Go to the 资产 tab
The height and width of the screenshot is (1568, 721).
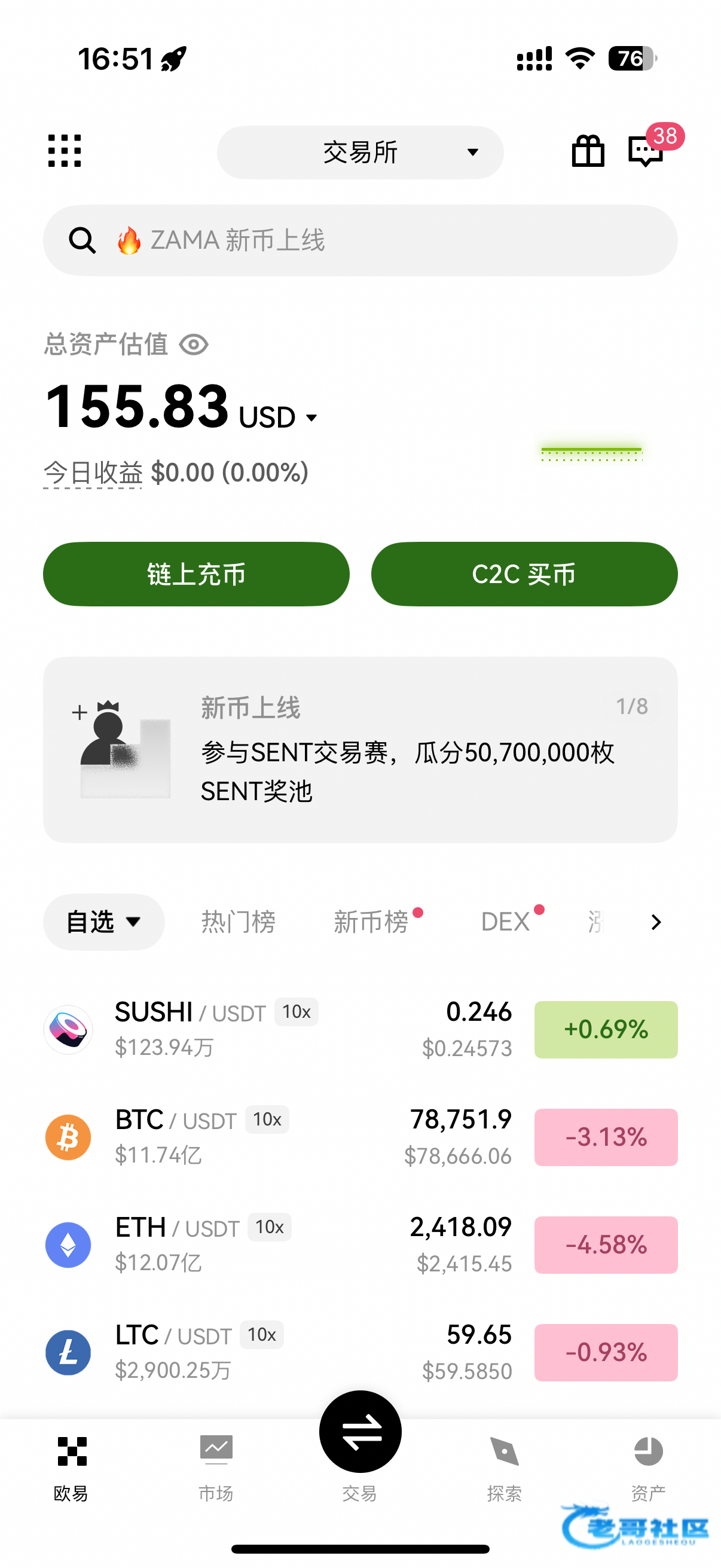(648, 1468)
